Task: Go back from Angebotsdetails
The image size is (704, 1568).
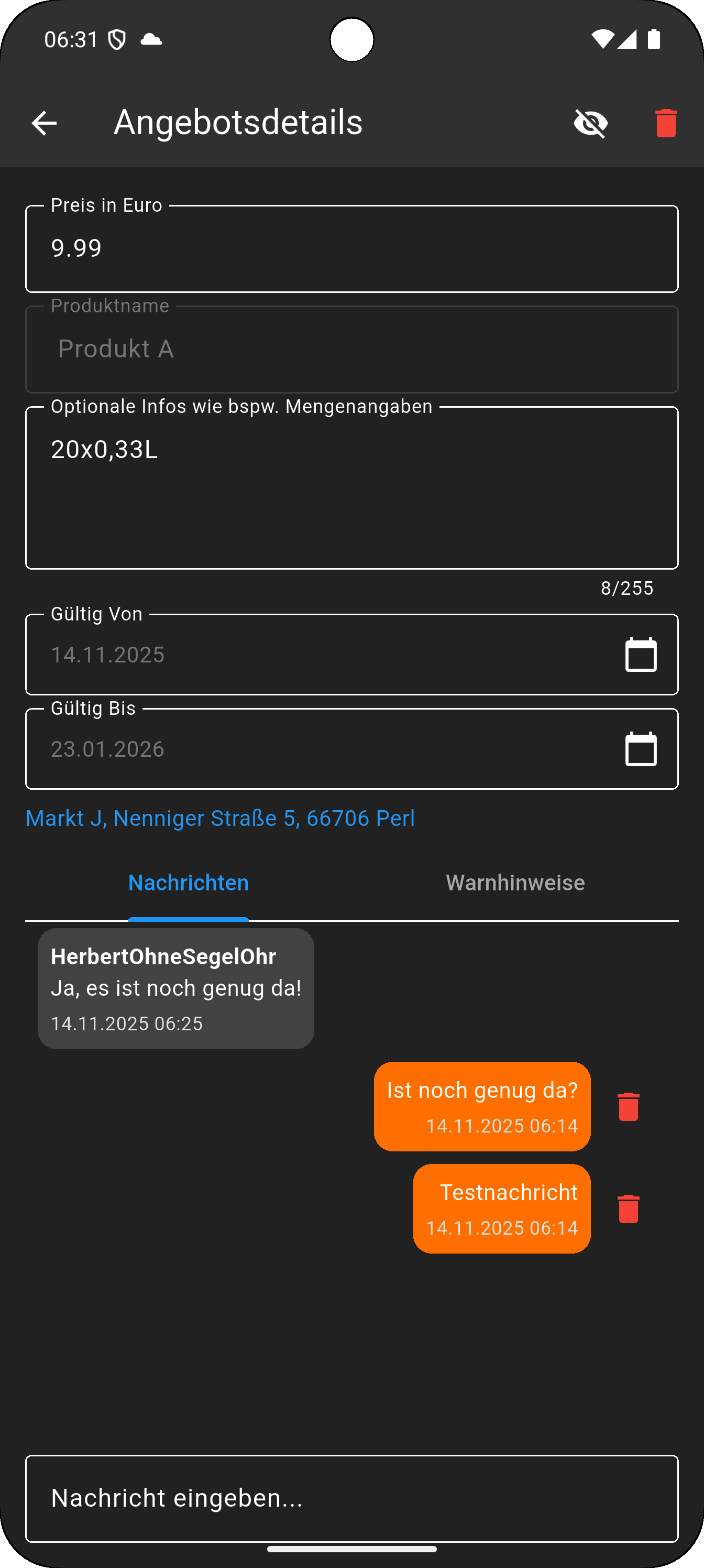Action: click(x=44, y=124)
